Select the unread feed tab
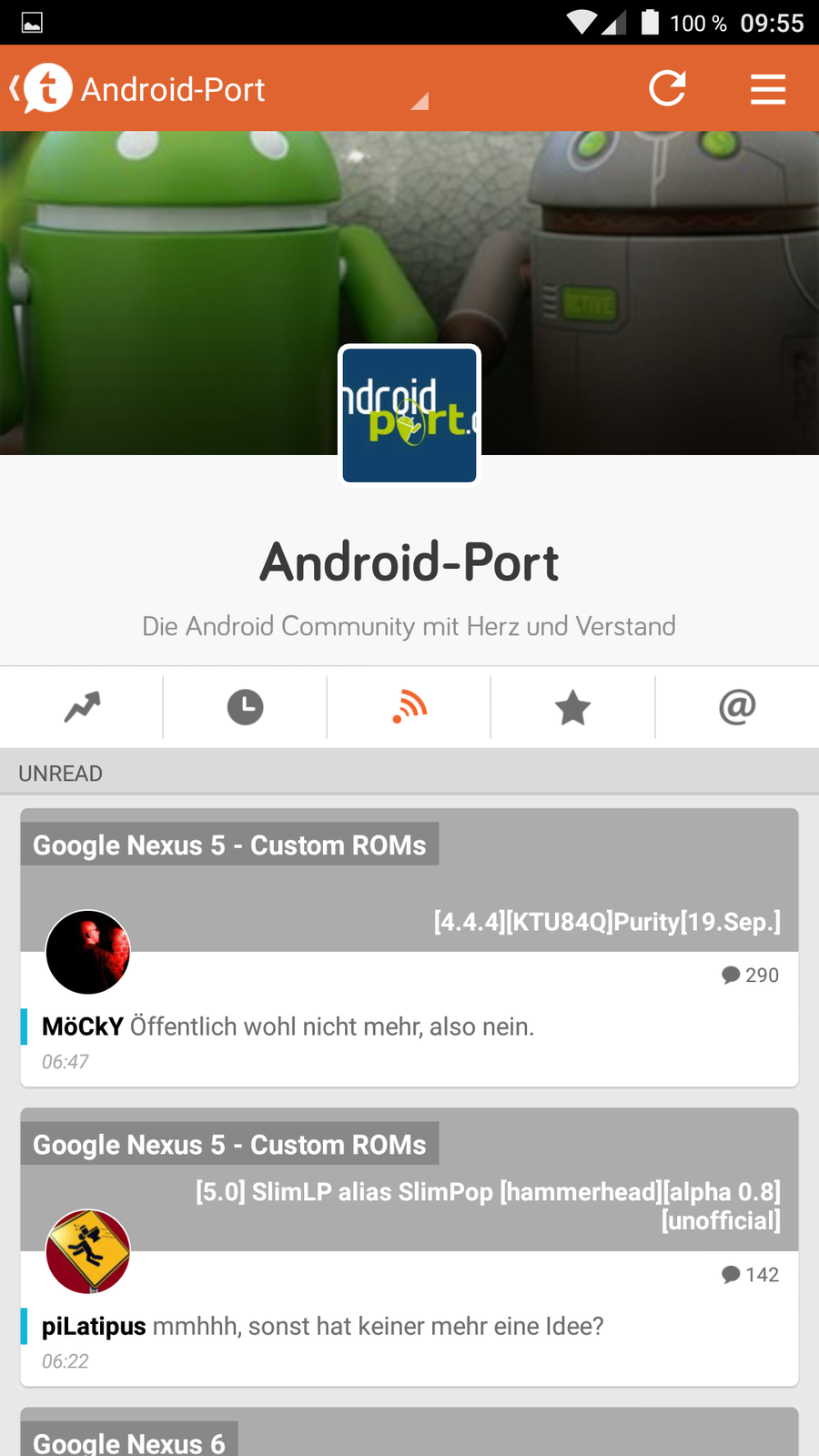This screenshot has height=1456, width=819. [409, 707]
